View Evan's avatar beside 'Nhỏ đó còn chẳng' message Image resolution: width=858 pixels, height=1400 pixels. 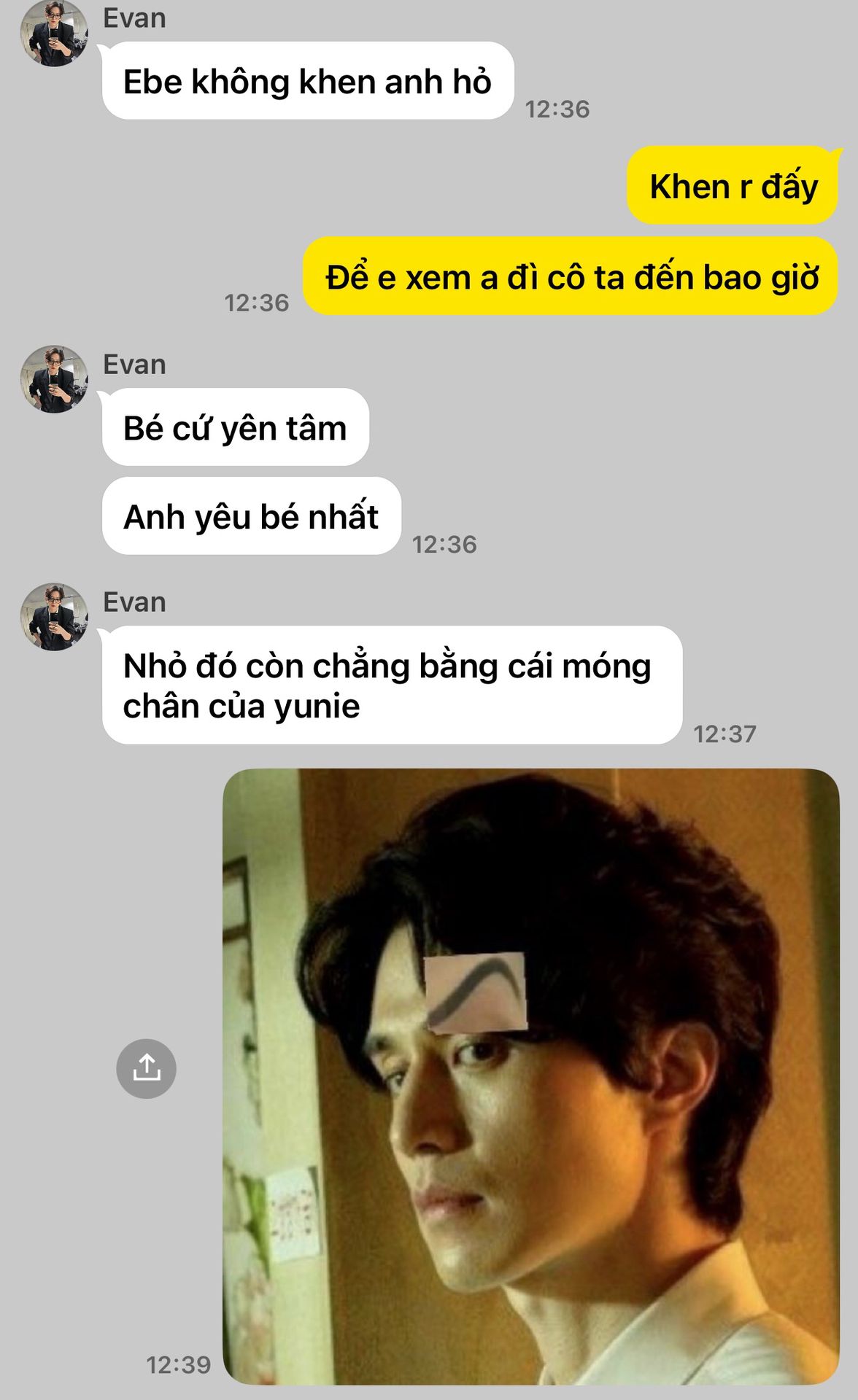(54, 617)
